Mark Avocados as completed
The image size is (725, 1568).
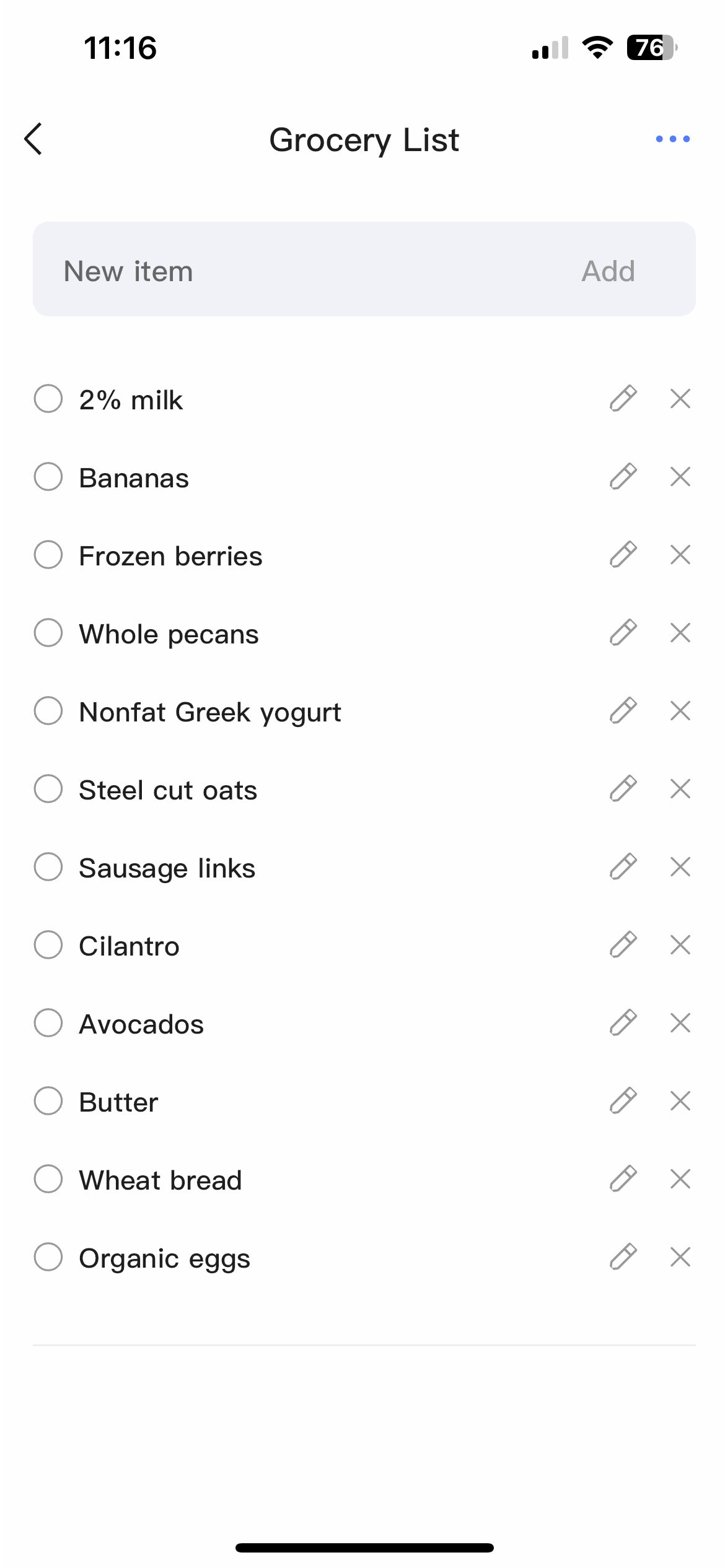click(x=48, y=1023)
